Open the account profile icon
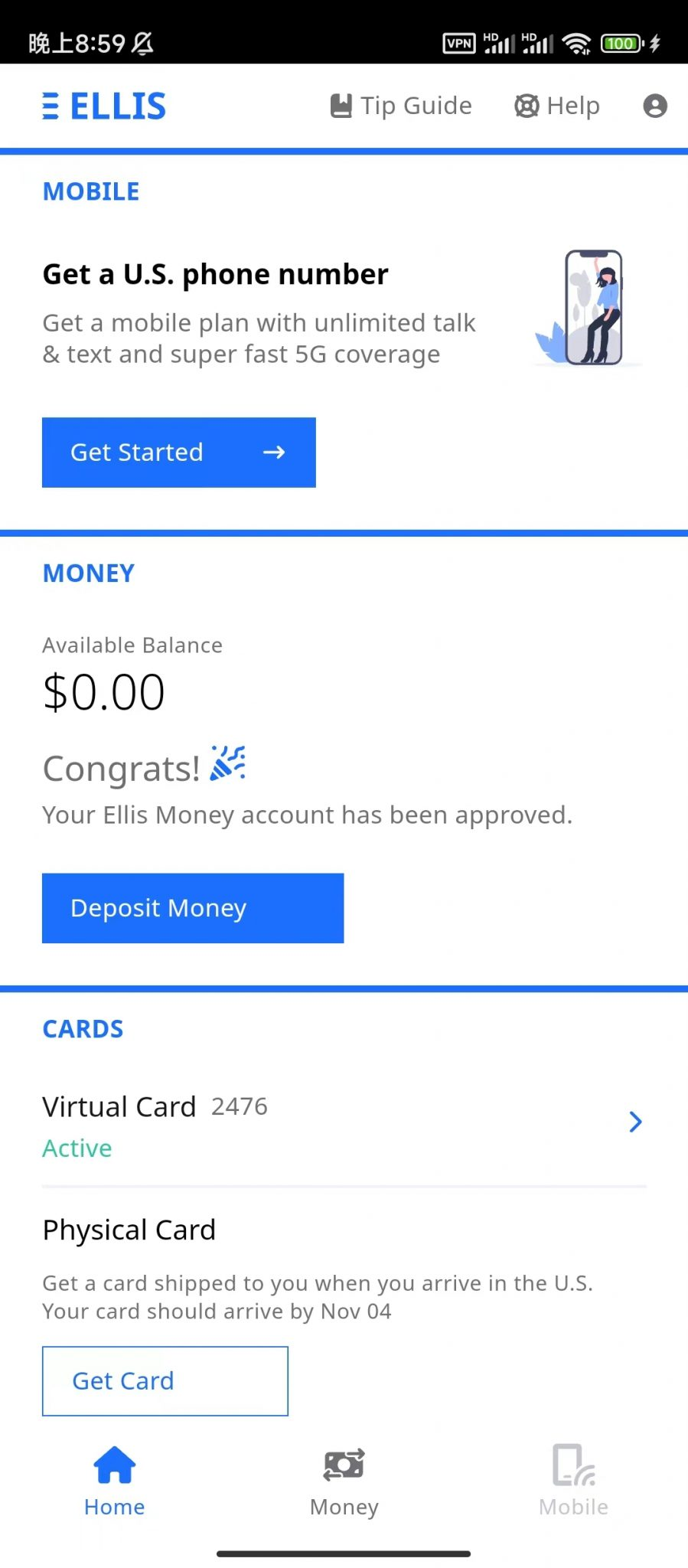 [655, 106]
